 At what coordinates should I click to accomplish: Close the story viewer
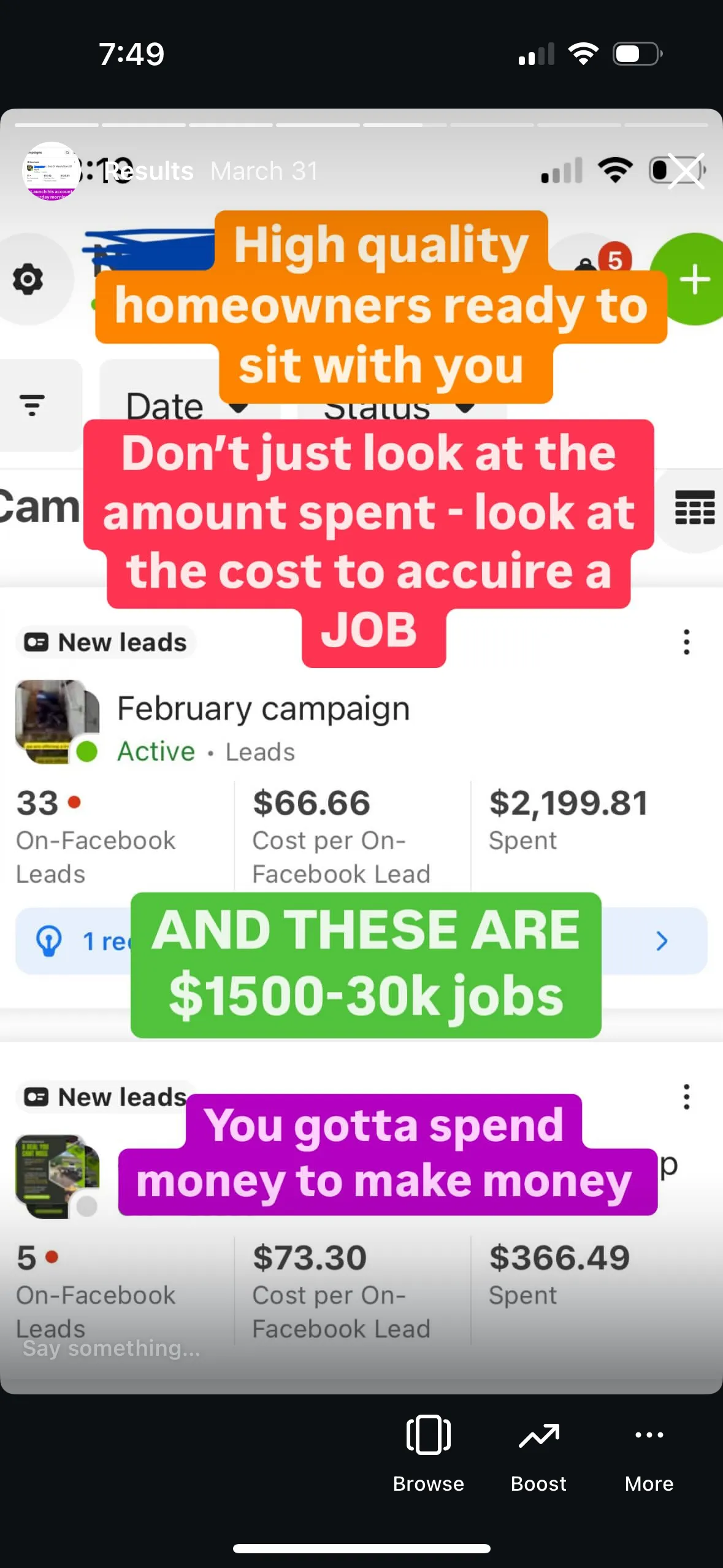point(686,171)
